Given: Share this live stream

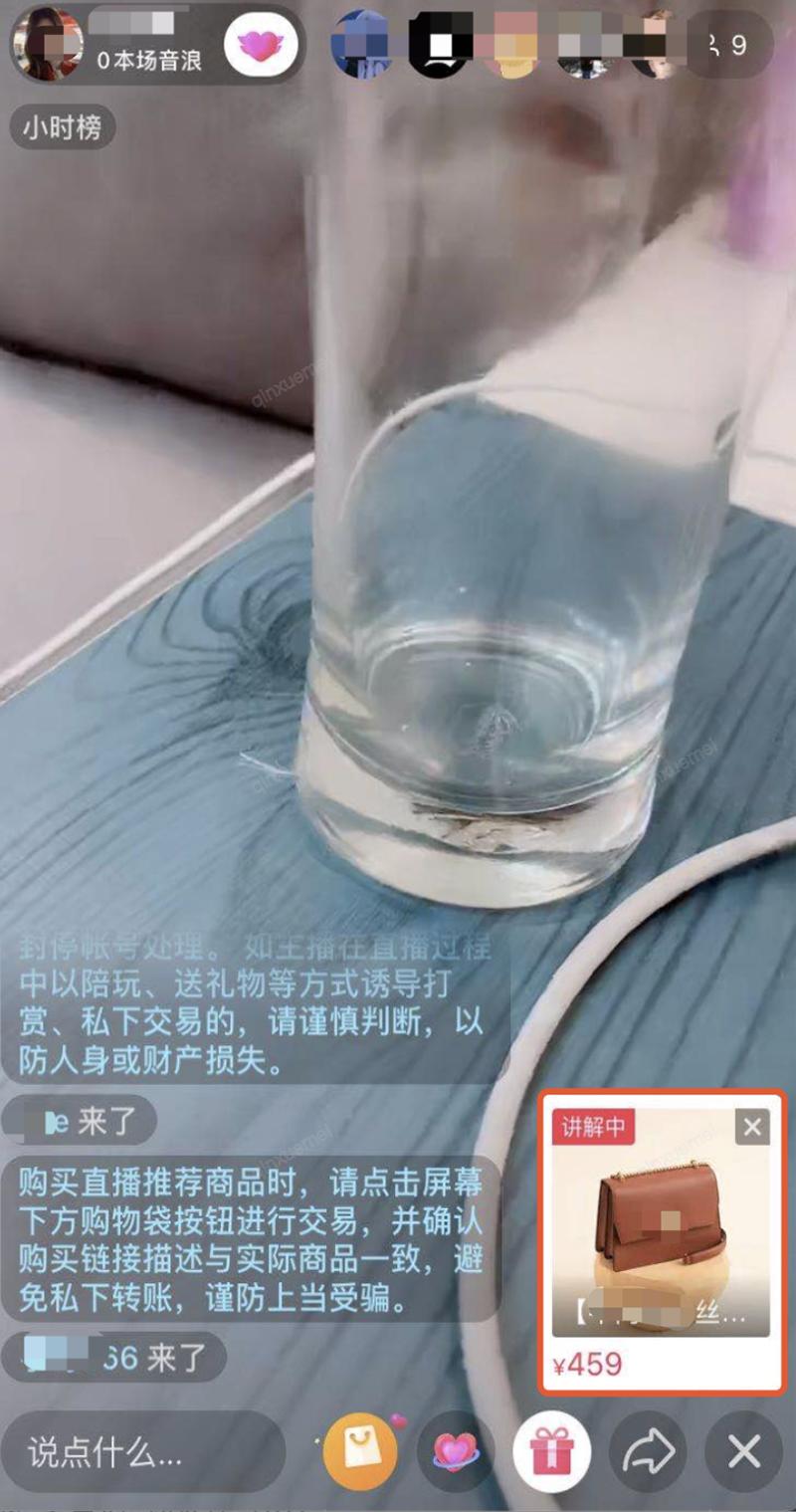Looking at the screenshot, I should pos(648,1452).
